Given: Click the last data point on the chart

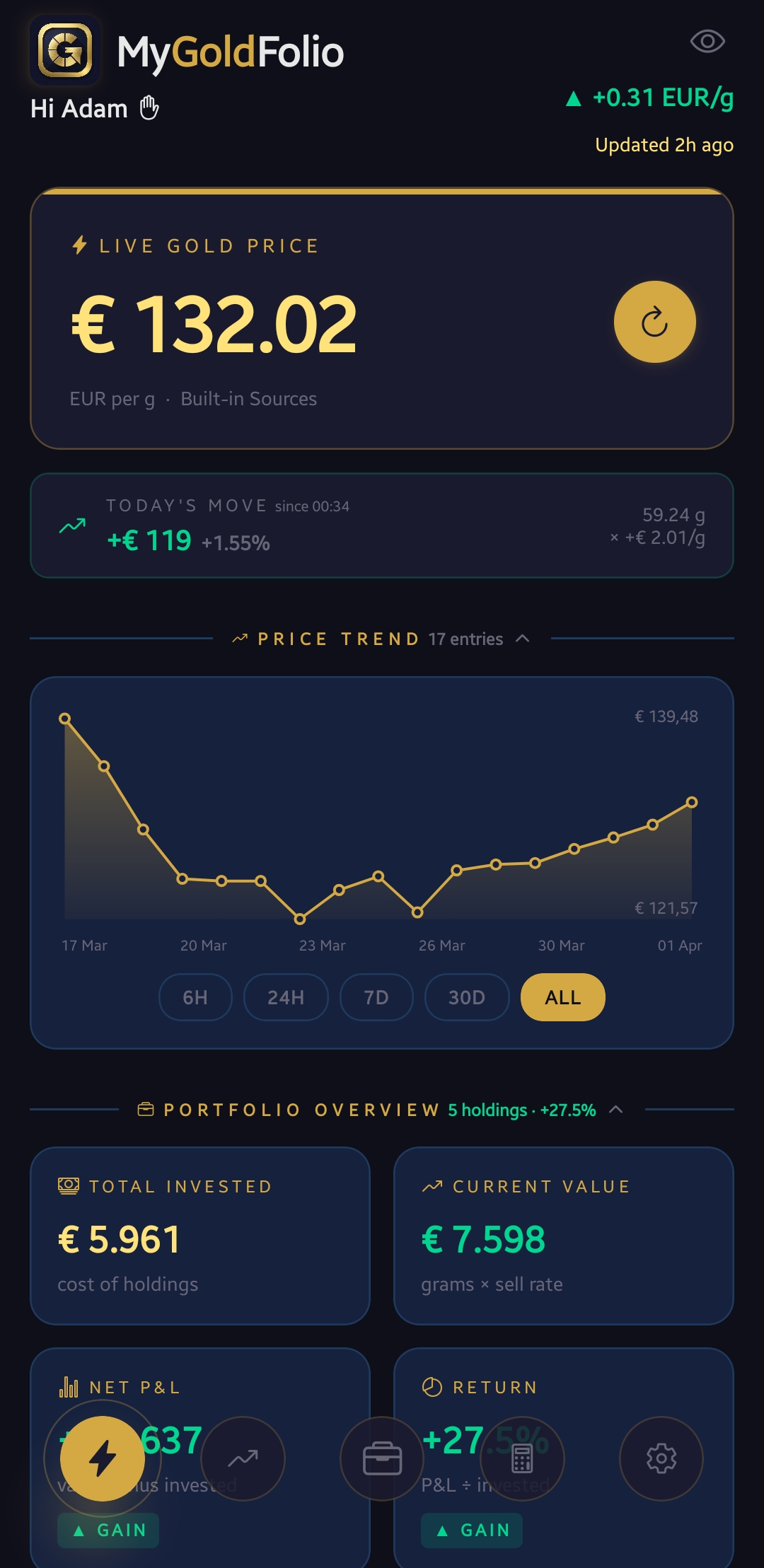Looking at the screenshot, I should [691, 802].
